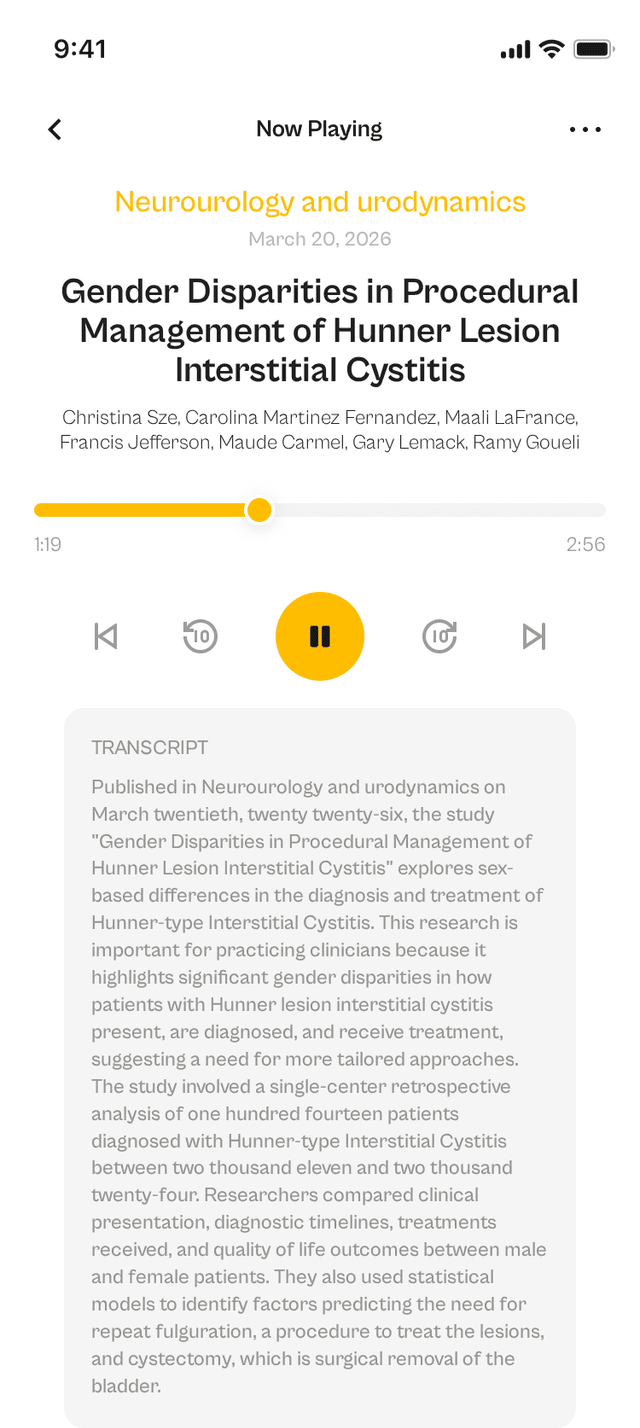Jump to the previous track
This screenshot has width=640, height=1428.
click(x=106, y=636)
